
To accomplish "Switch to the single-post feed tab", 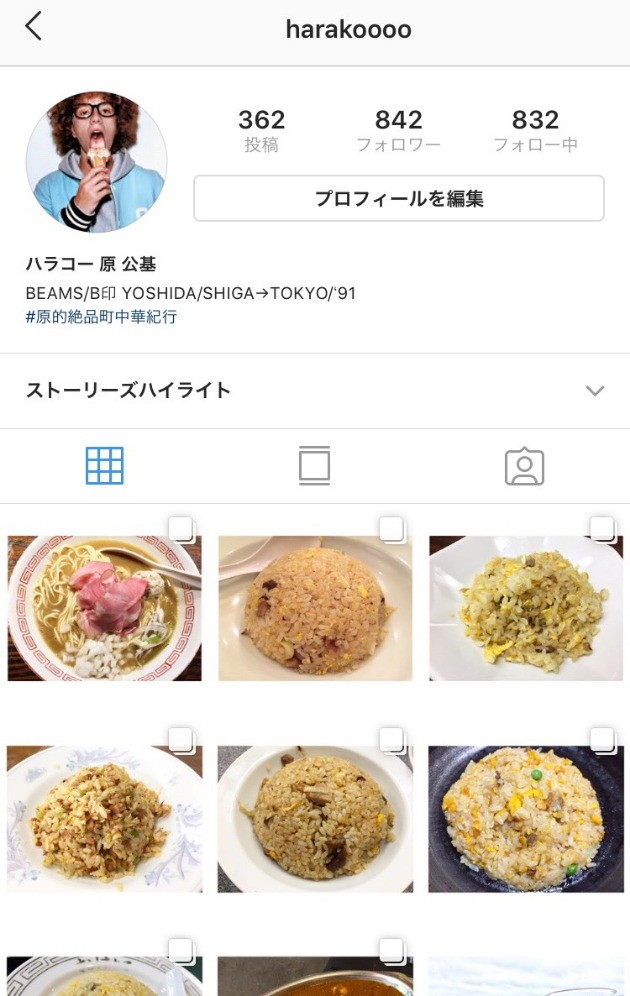I will point(314,466).
